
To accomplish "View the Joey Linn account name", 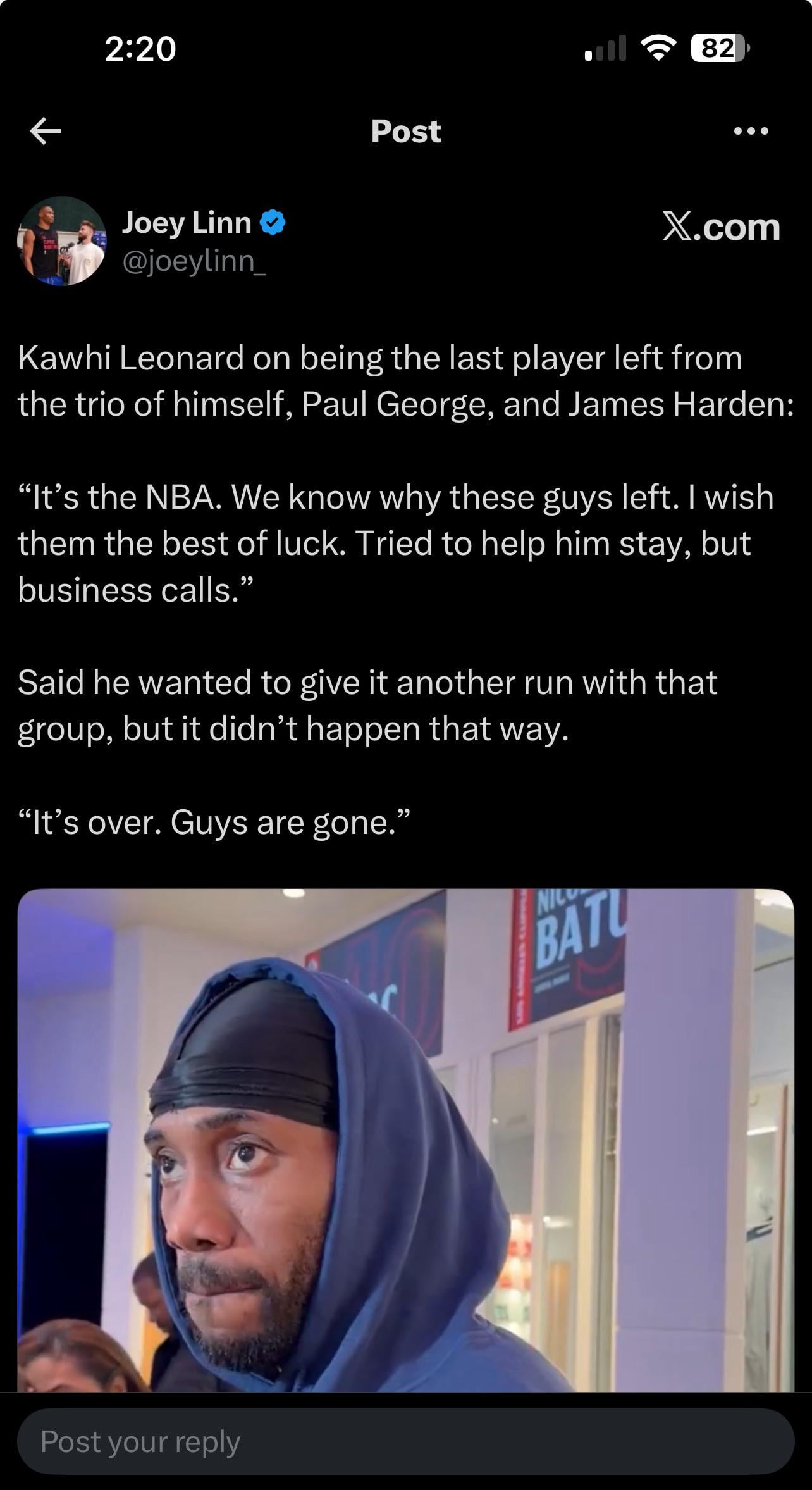I will coord(187,223).
